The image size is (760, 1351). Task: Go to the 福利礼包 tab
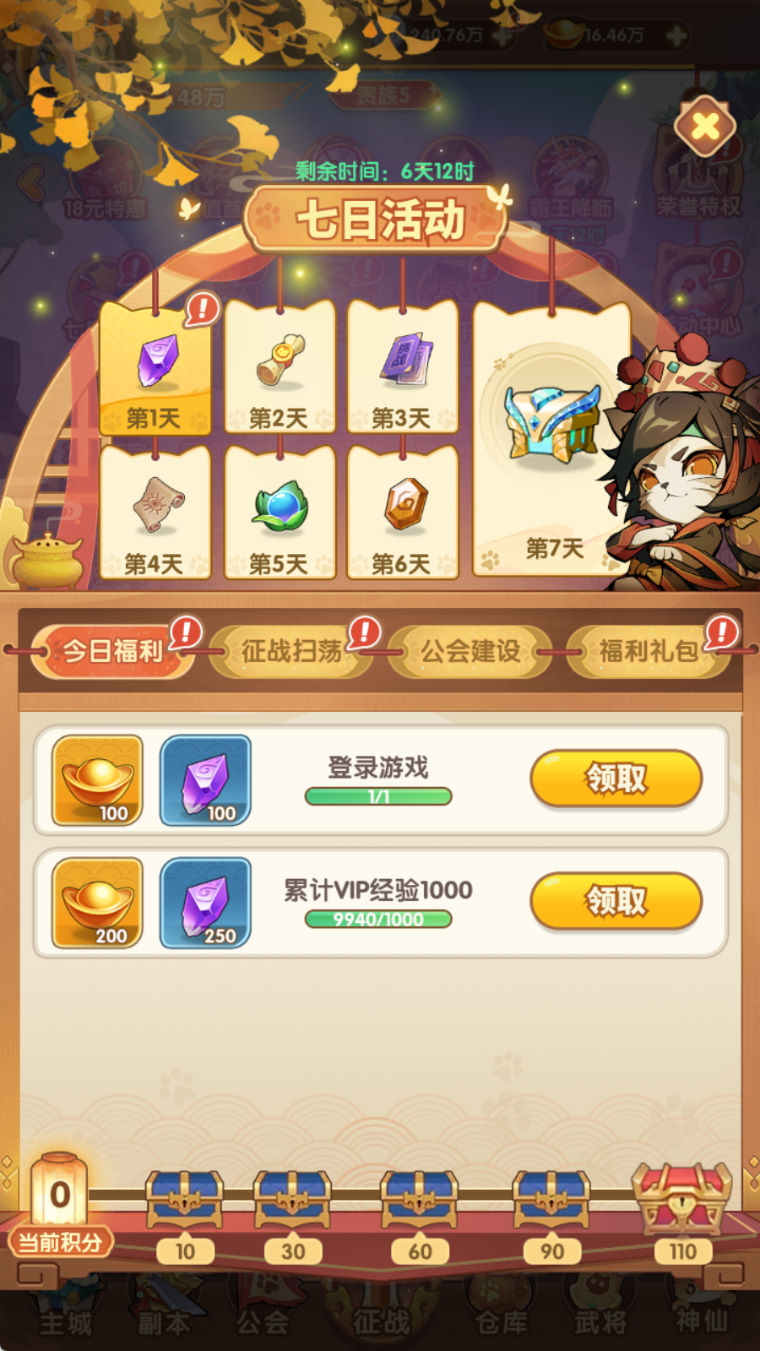pyautogui.click(x=647, y=652)
